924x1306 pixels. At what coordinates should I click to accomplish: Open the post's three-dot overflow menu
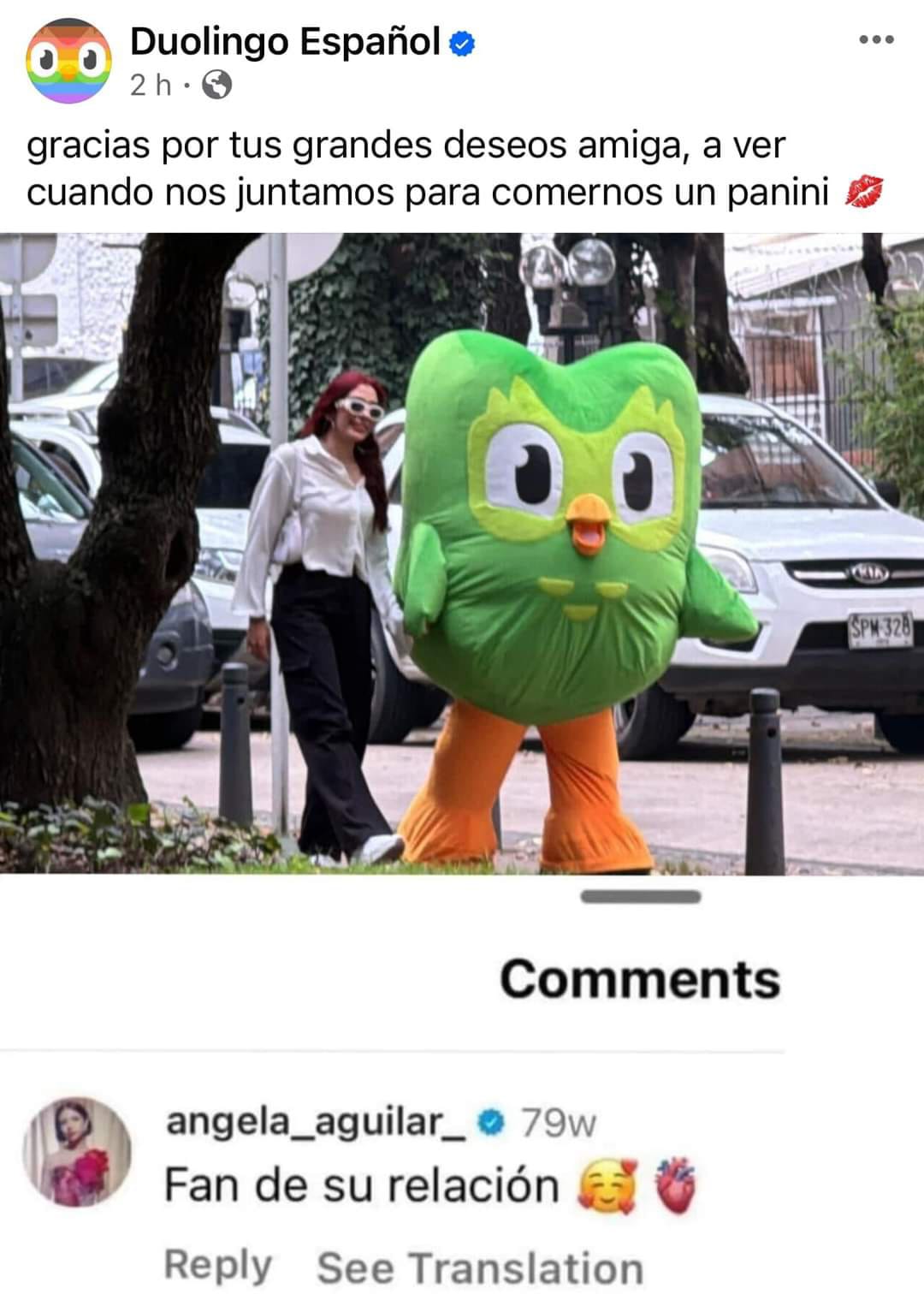877,40
